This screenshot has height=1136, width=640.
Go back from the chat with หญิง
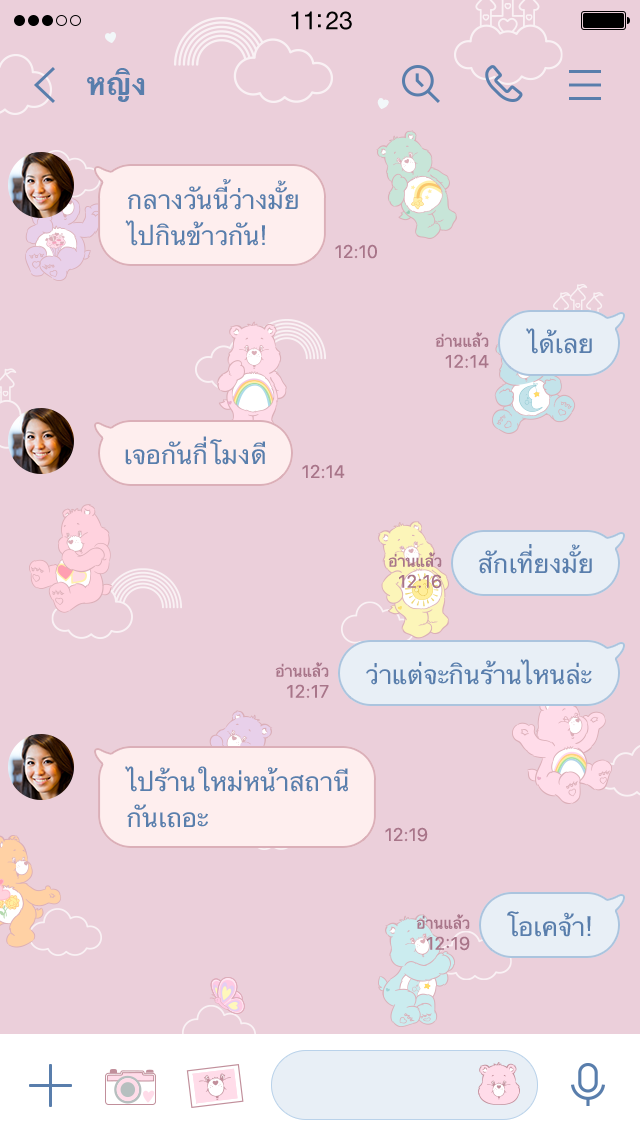coord(44,86)
